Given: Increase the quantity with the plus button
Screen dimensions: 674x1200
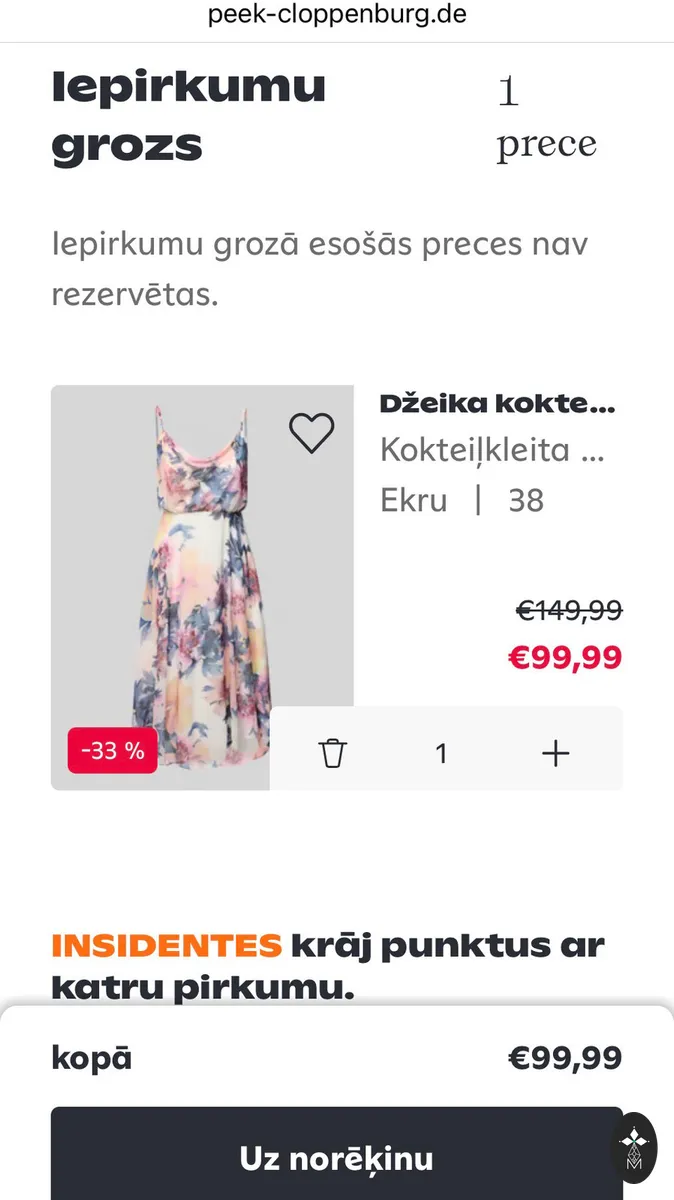Looking at the screenshot, I should point(555,753).
